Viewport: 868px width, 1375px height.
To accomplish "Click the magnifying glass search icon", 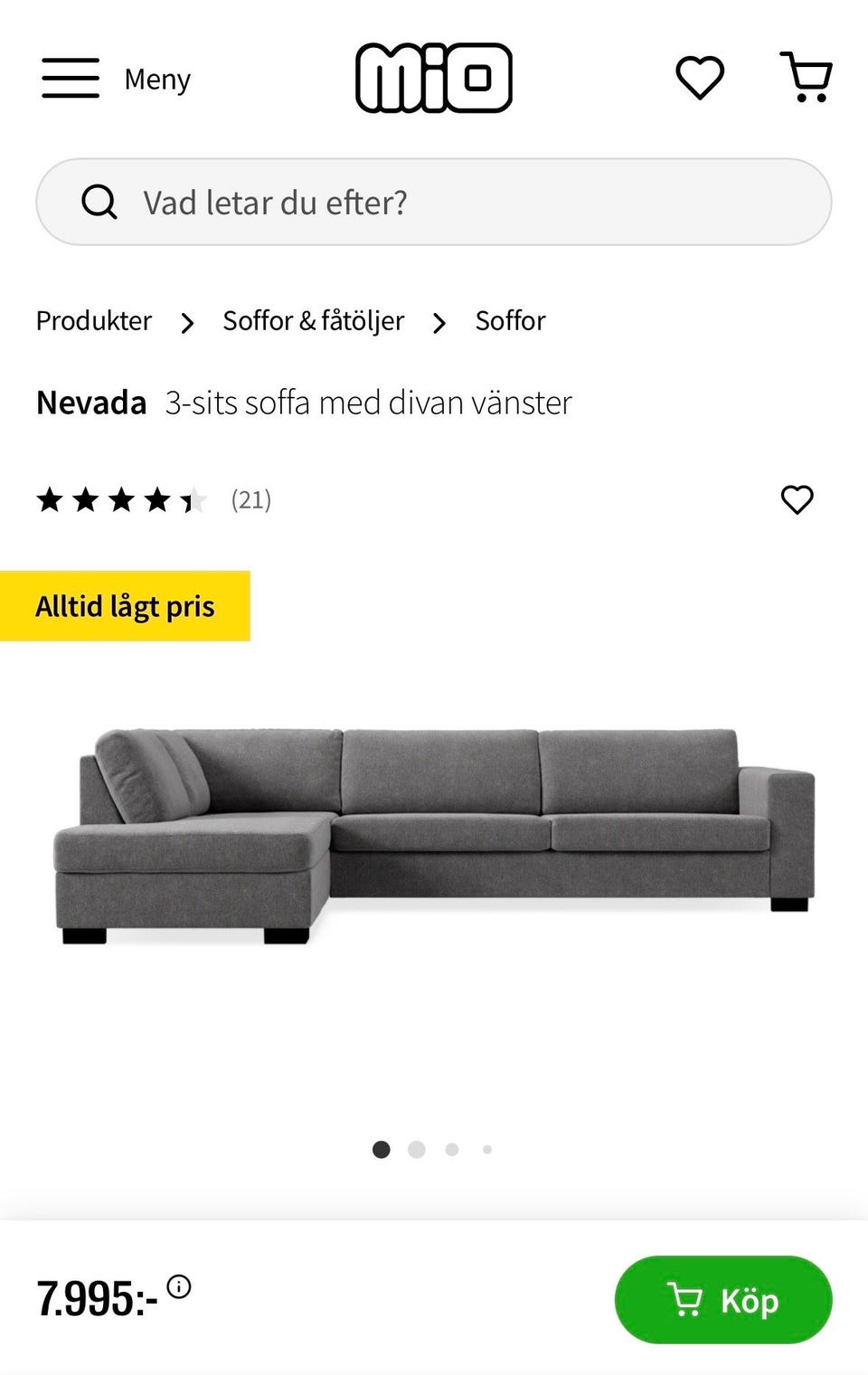I will 99,202.
